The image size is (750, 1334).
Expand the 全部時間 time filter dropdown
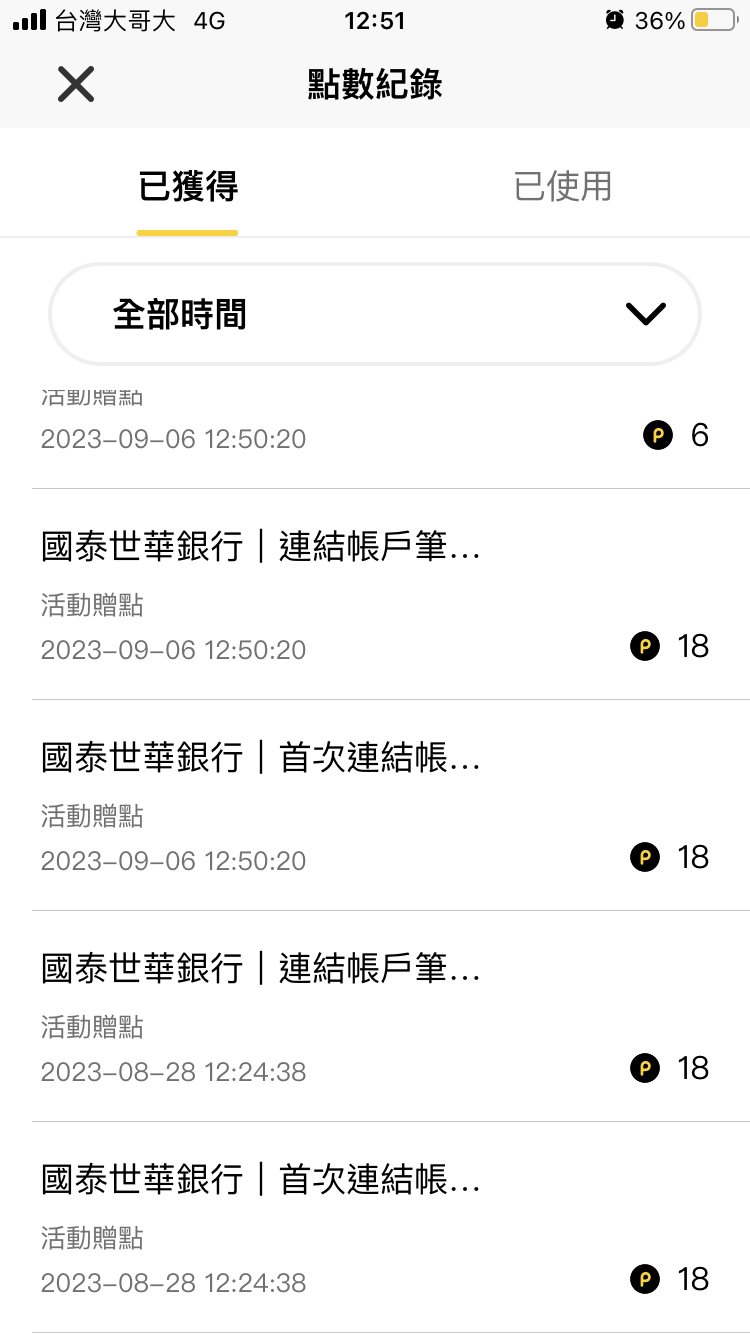coord(375,314)
